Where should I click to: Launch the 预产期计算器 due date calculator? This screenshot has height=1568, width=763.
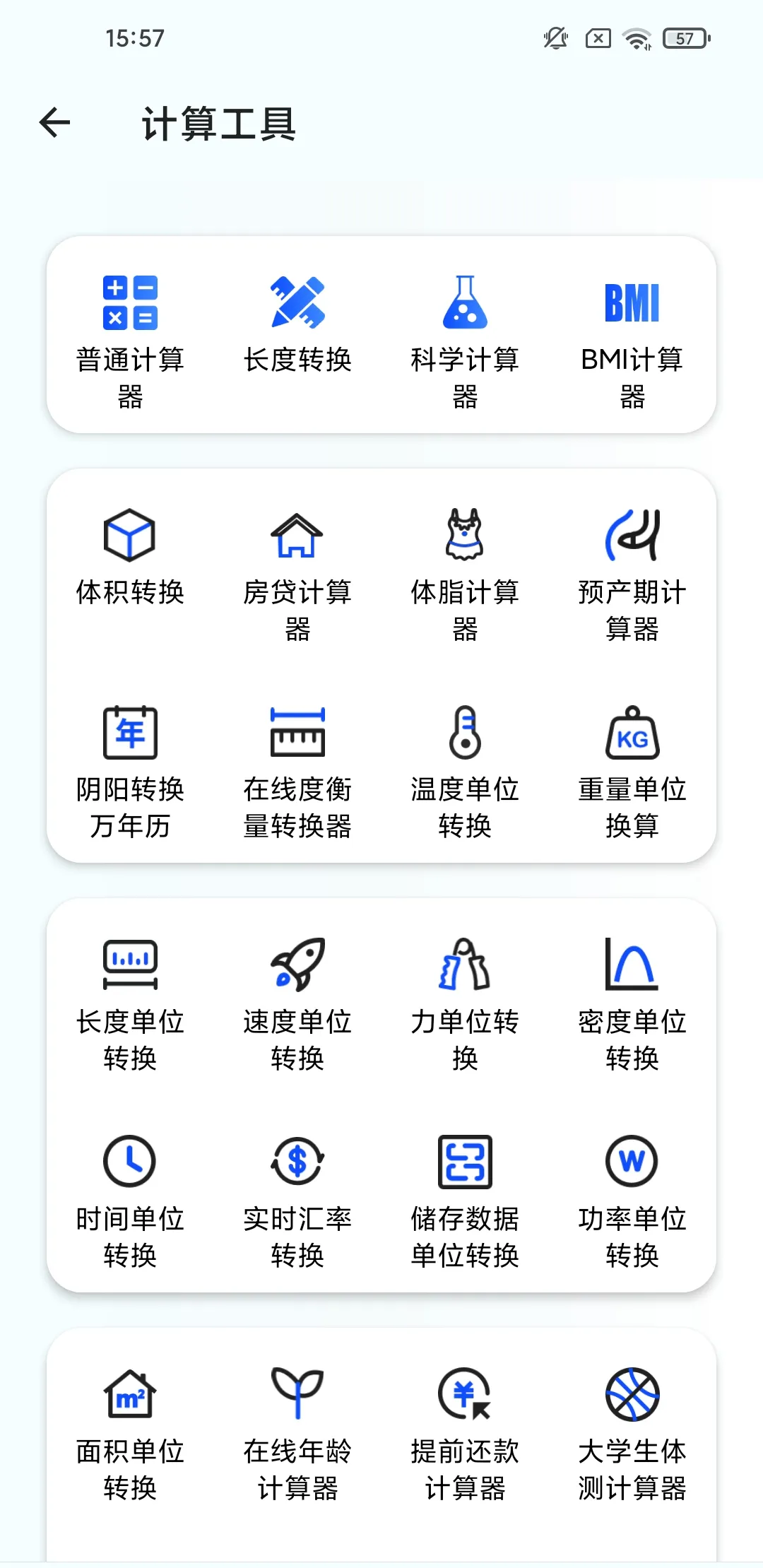coord(632,572)
